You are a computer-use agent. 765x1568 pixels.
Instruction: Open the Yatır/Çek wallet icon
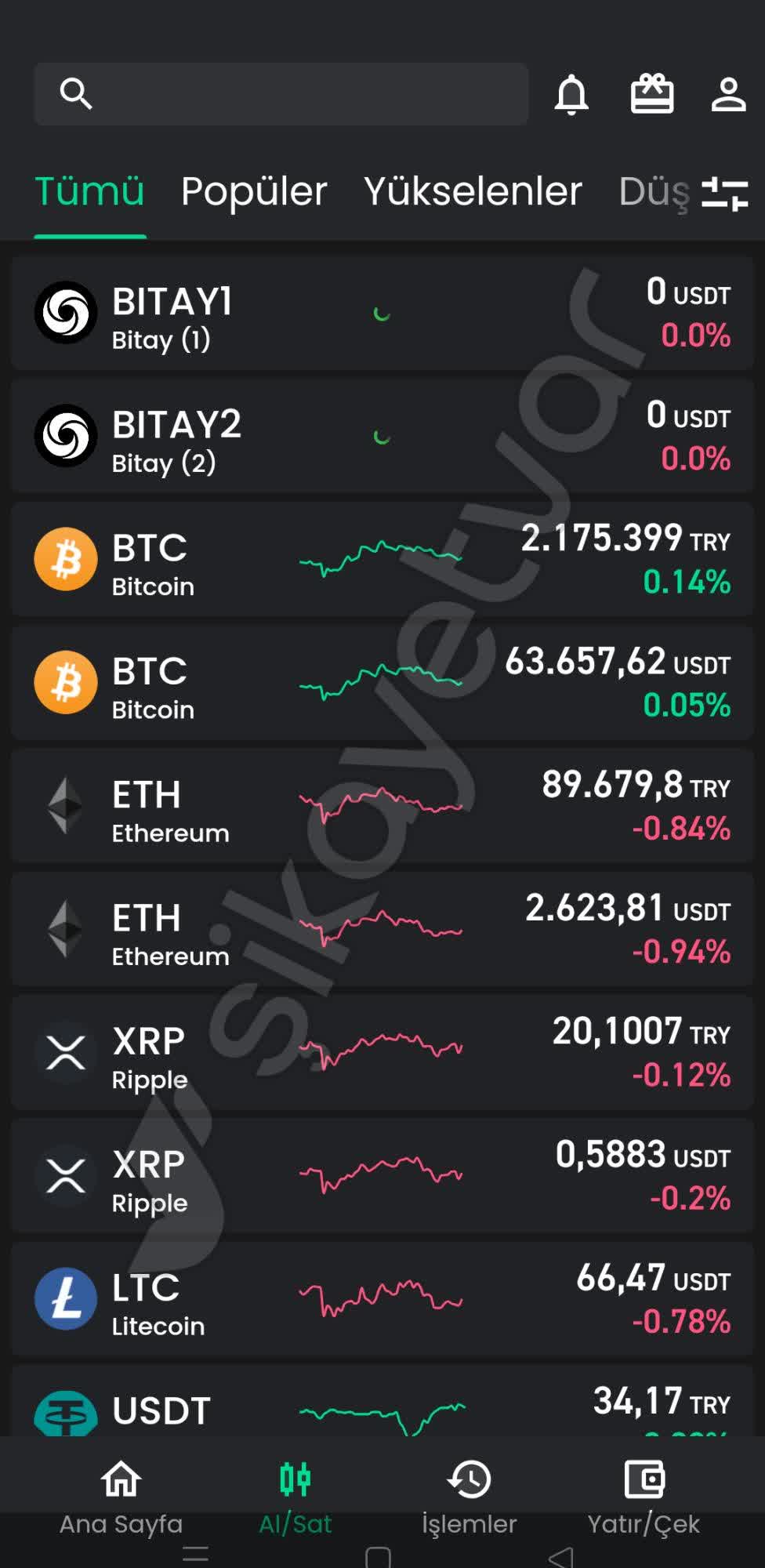click(x=645, y=1478)
